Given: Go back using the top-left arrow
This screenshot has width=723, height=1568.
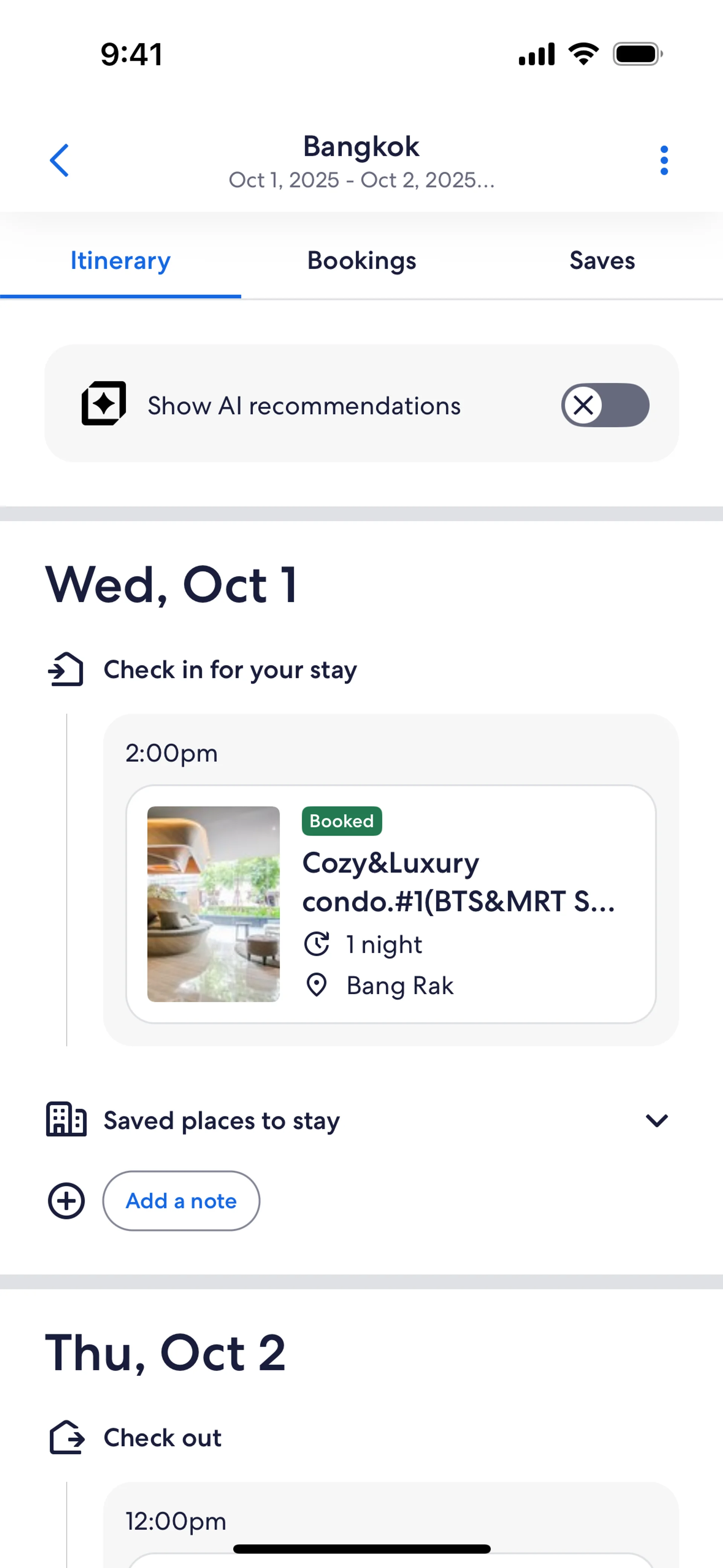Looking at the screenshot, I should tap(59, 161).
